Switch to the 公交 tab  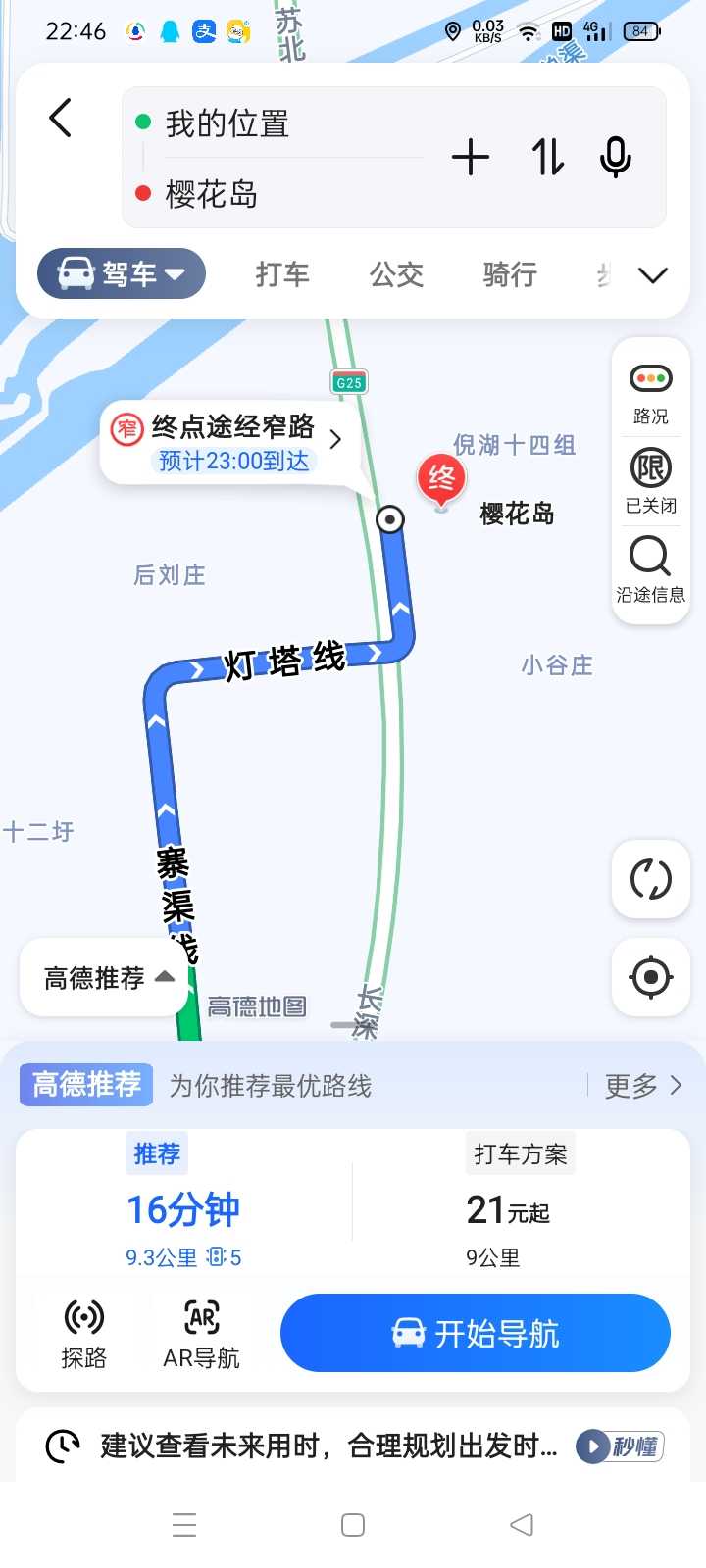(x=396, y=274)
